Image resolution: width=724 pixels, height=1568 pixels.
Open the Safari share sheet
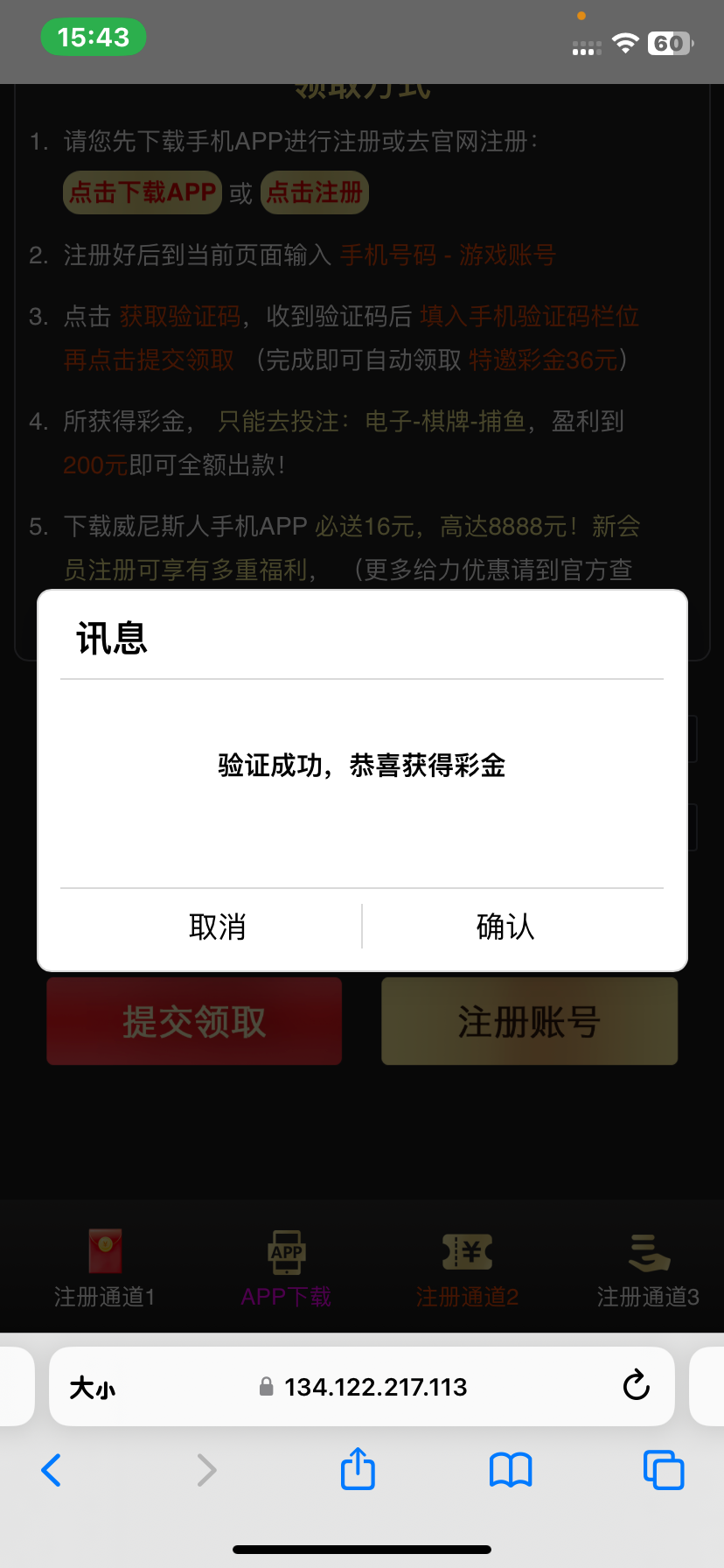(x=358, y=1468)
